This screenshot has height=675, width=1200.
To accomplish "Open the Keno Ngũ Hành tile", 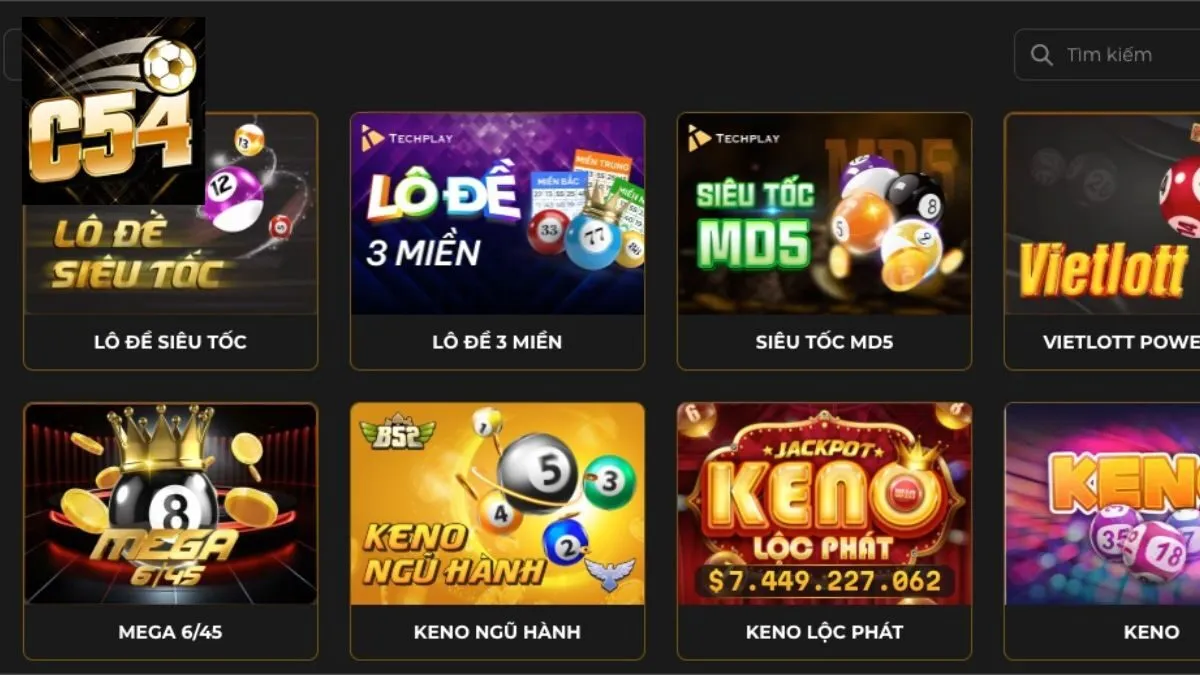I will (497, 530).
